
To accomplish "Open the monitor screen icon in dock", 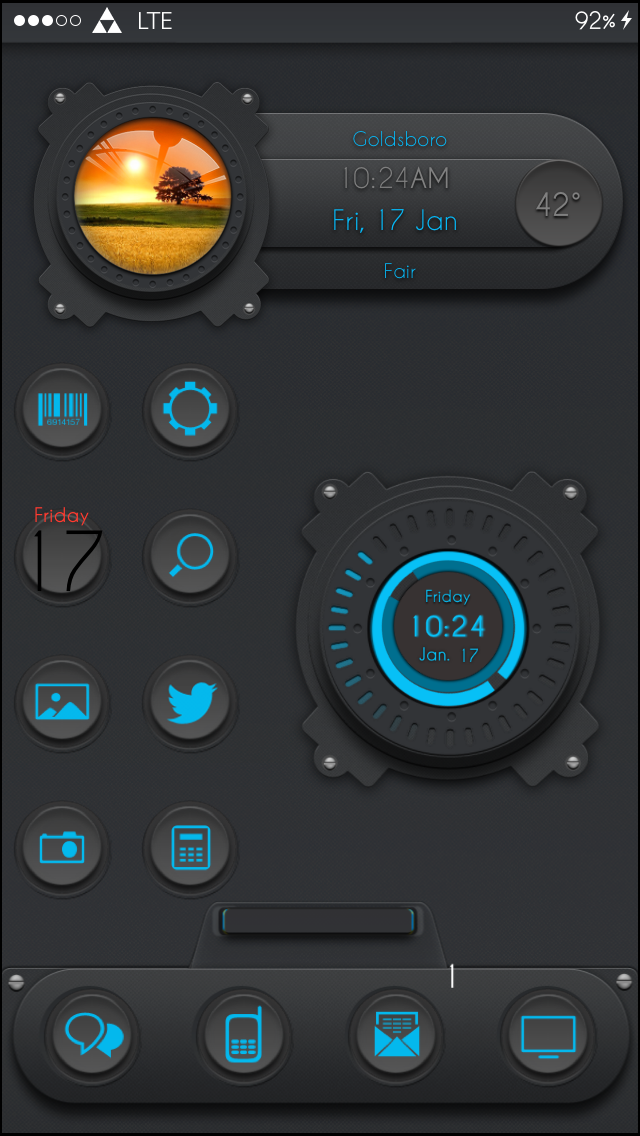I will point(548,1035).
